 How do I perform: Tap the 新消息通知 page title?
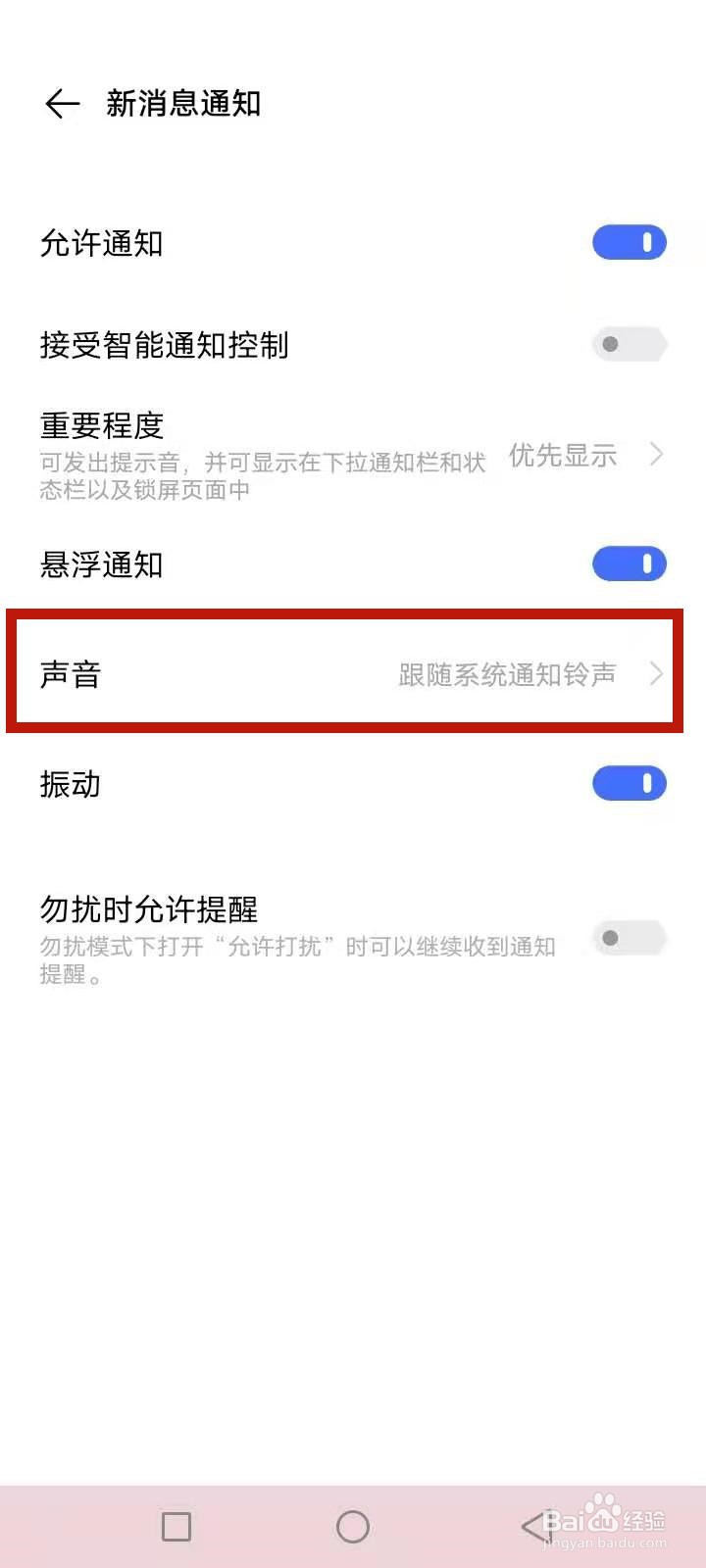click(183, 104)
